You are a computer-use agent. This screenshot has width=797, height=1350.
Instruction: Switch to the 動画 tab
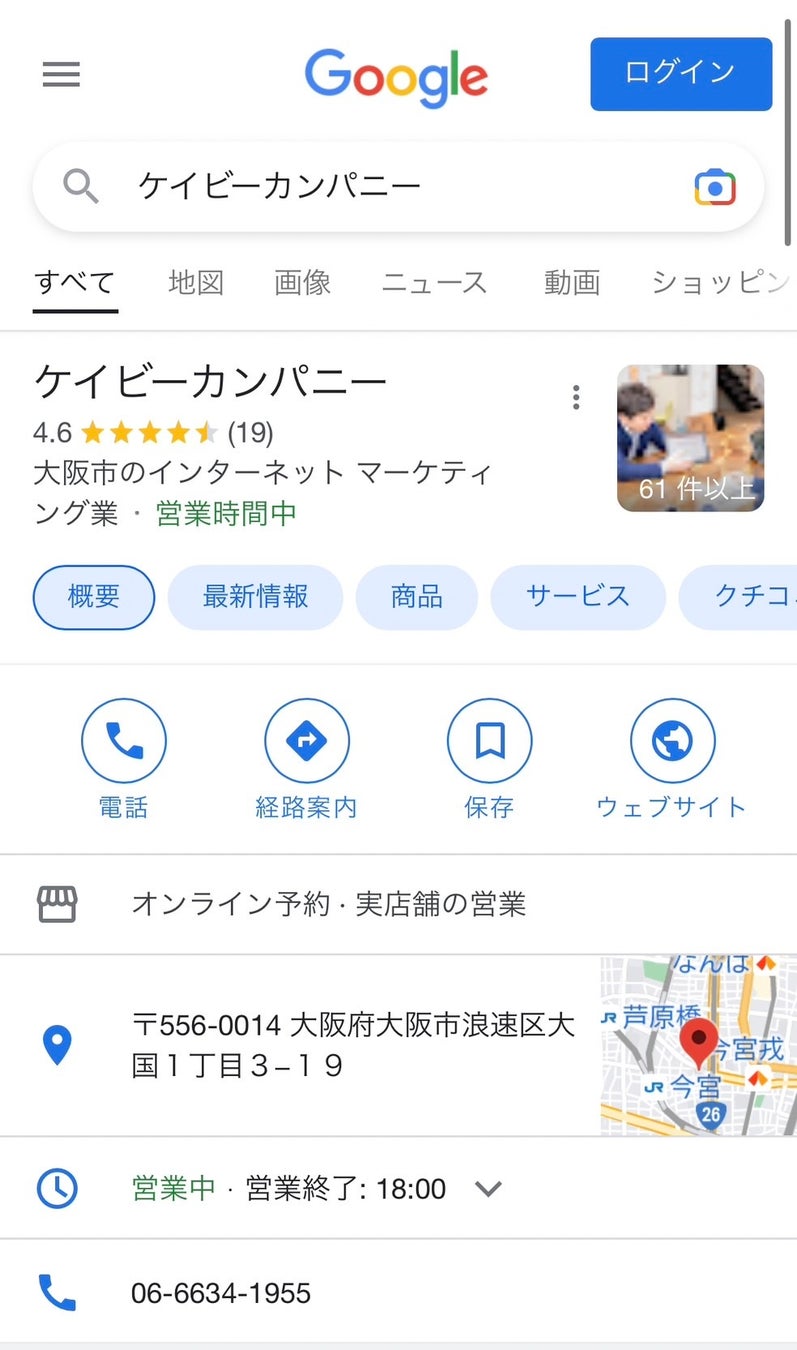[572, 283]
